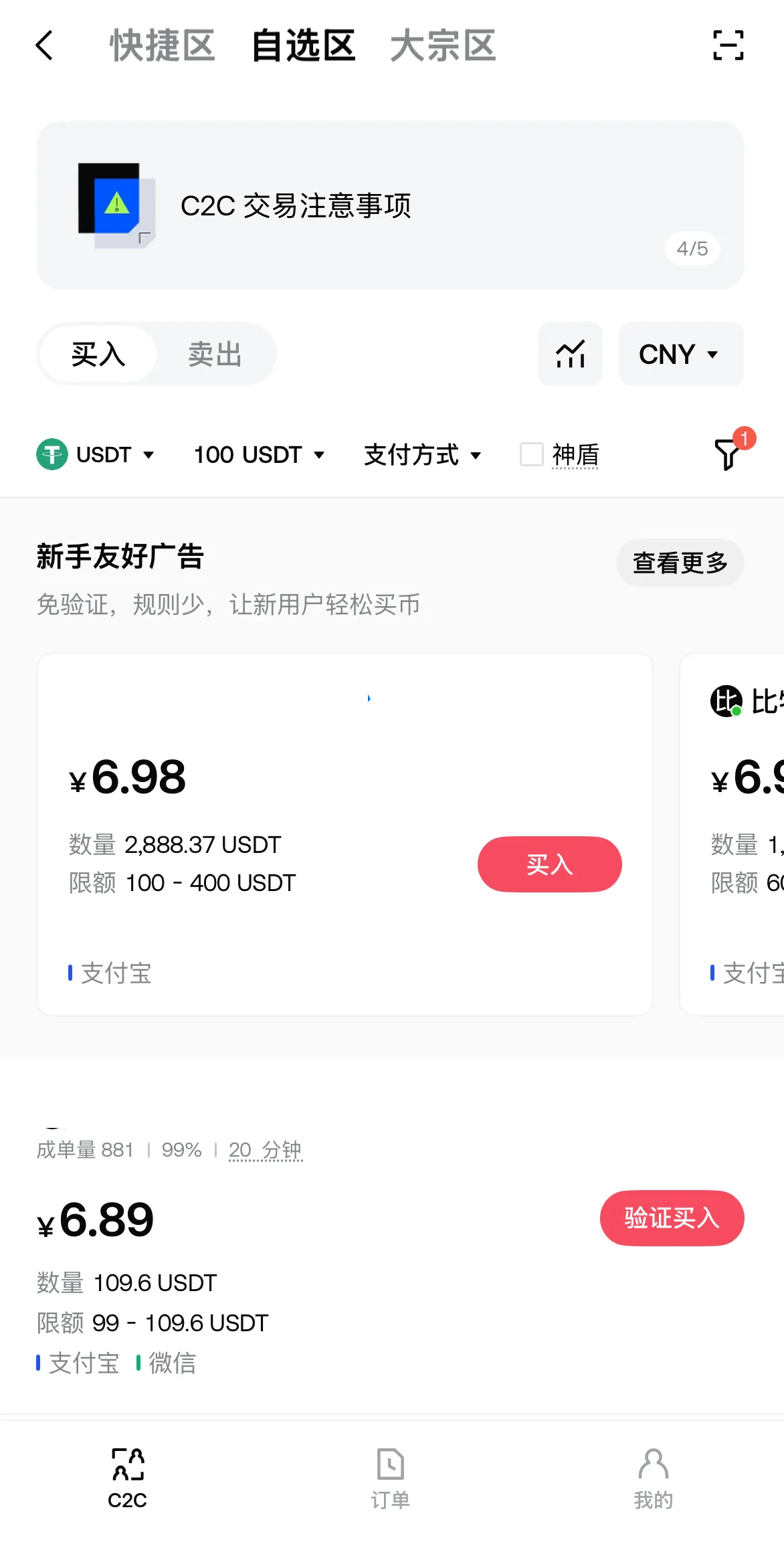The image size is (784, 1548).
Task: Open the 订单 tab
Action: pyautogui.click(x=391, y=1478)
